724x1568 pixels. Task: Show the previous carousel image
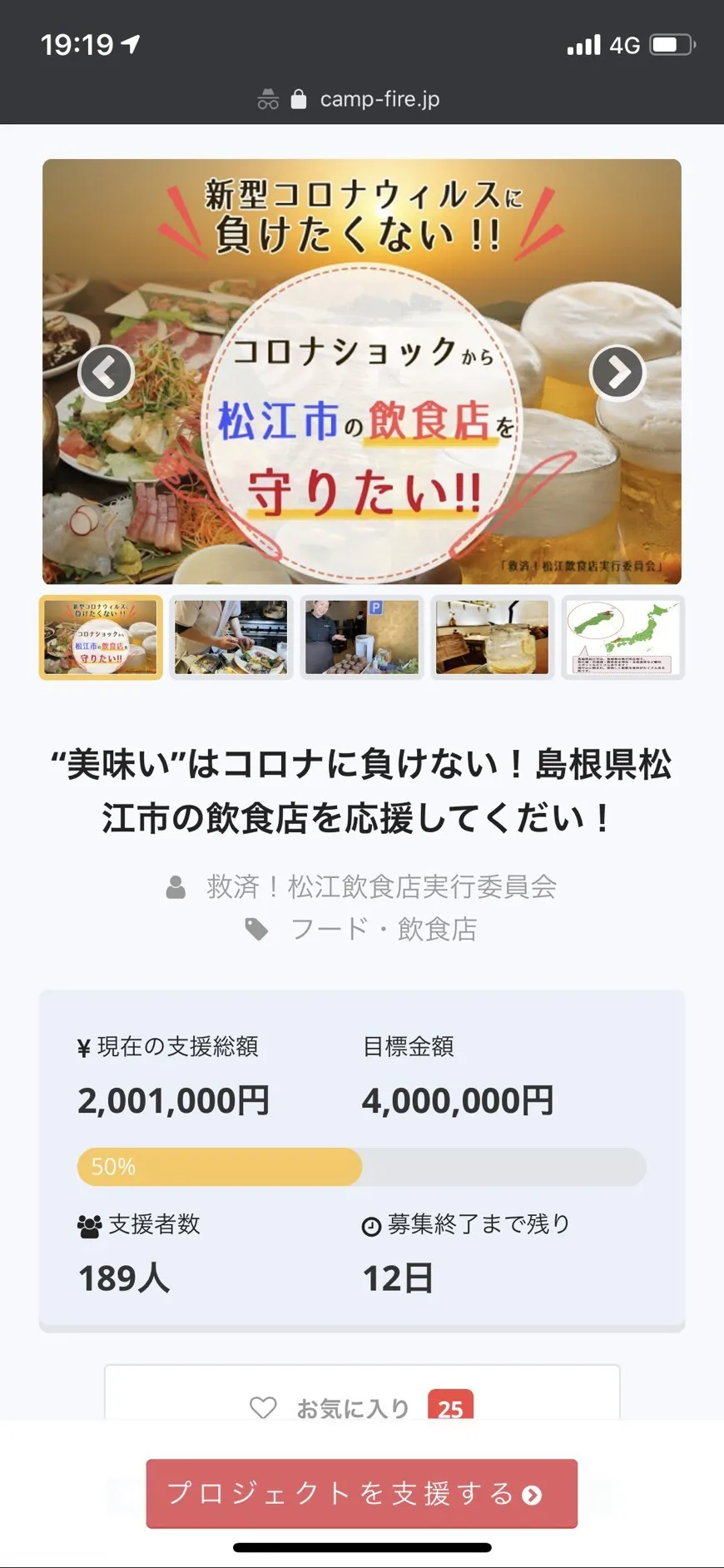click(x=106, y=373)
